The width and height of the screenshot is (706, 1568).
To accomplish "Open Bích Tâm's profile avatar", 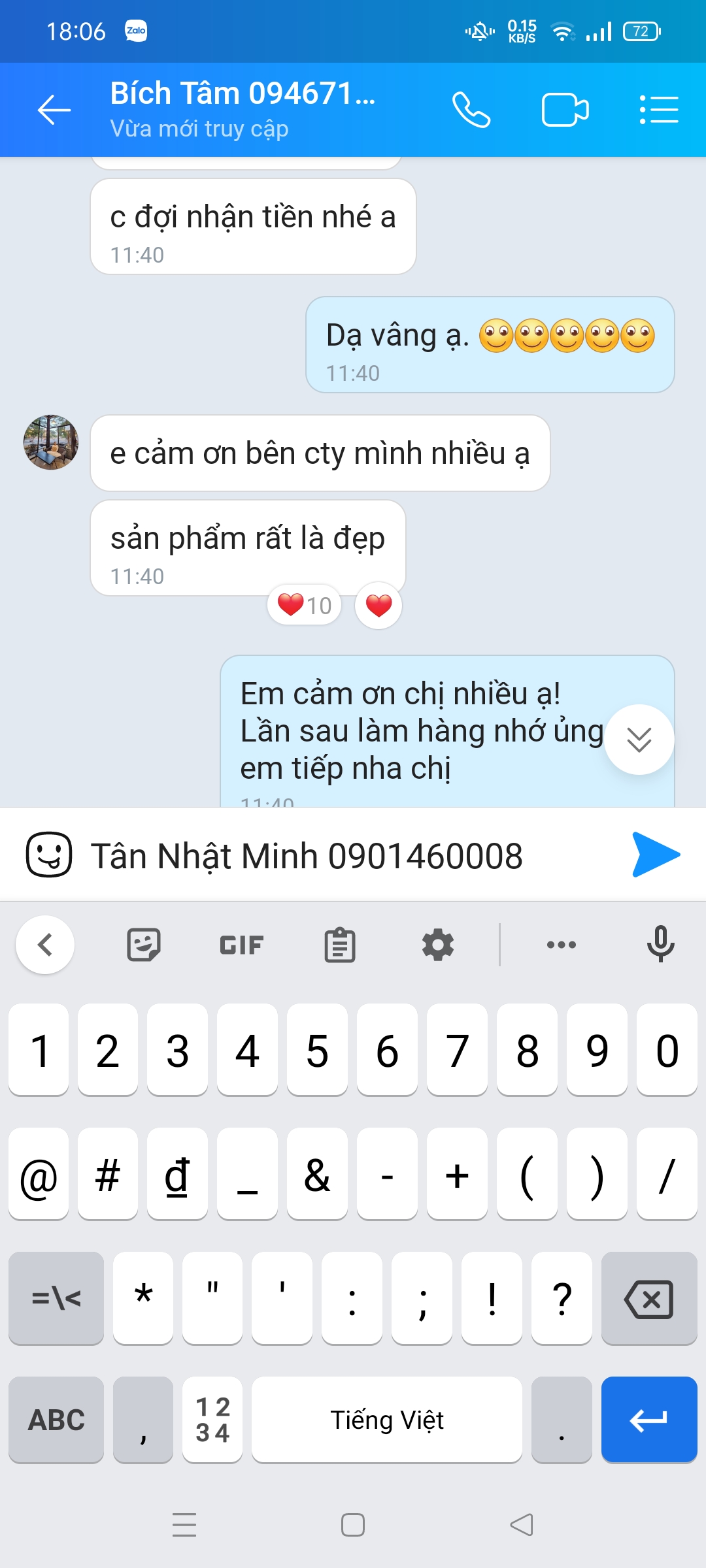I will 51,442.
